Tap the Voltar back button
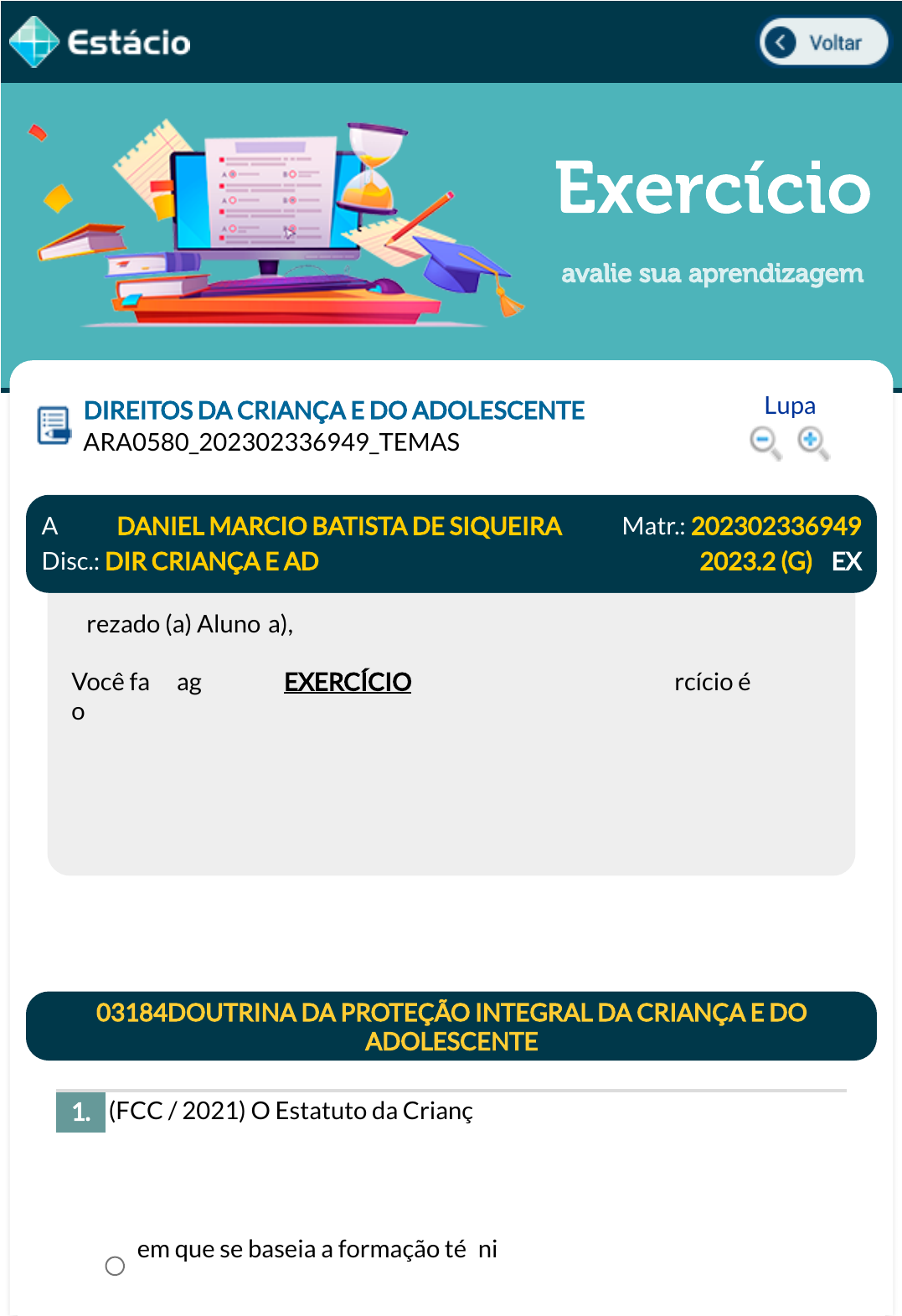 (822, 43)
